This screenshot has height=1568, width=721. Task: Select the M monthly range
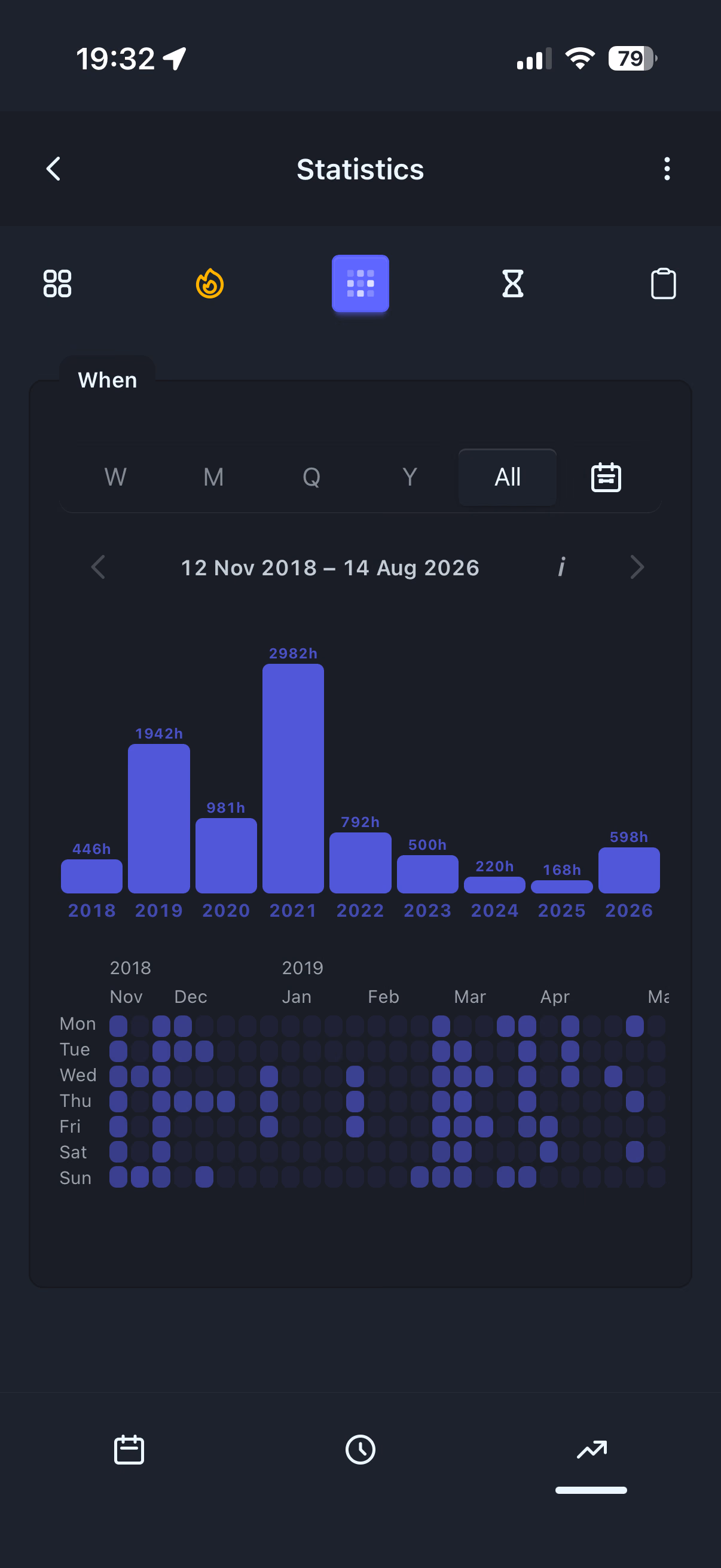pyautogui.click(x=213, y=477)
